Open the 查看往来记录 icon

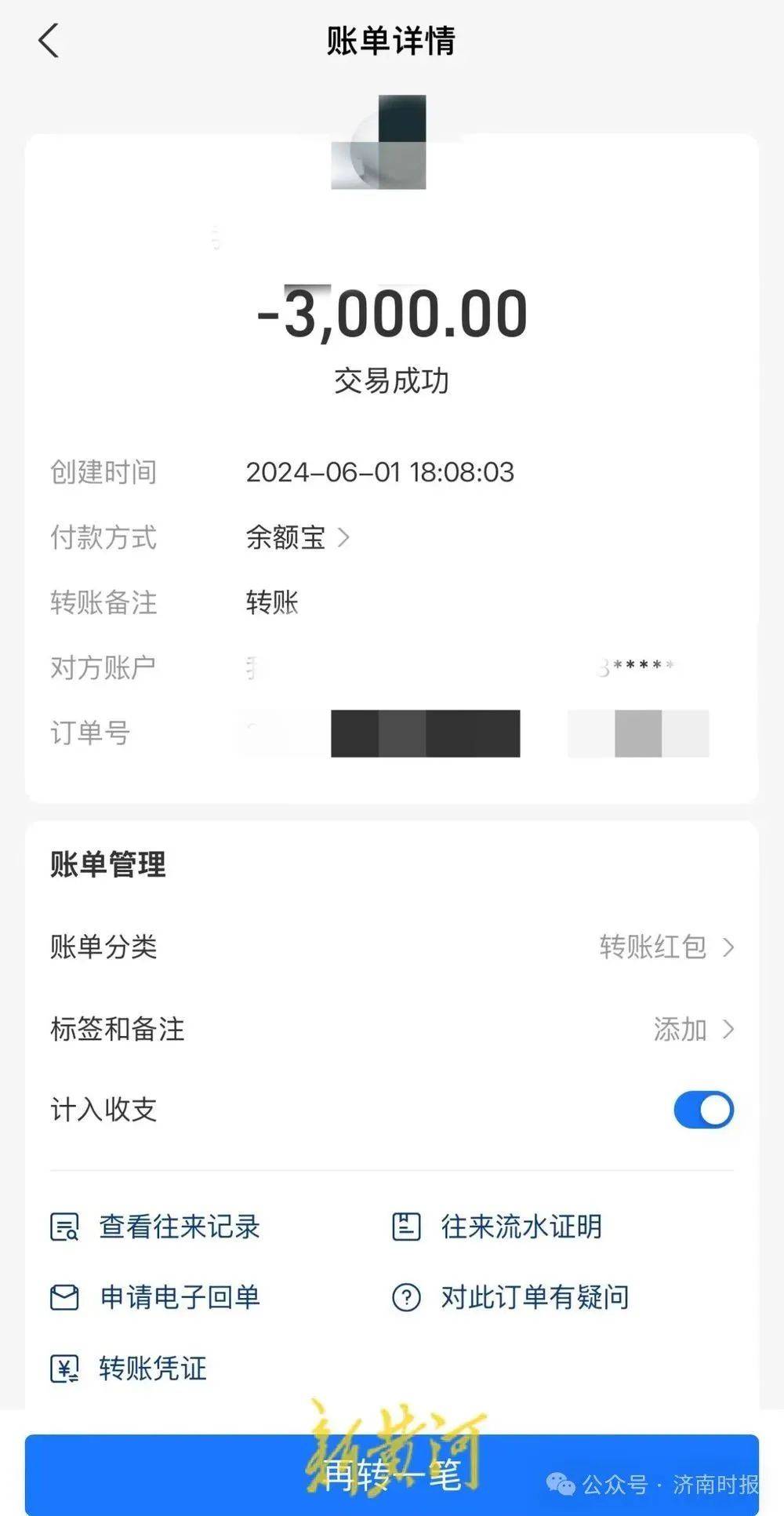[x=64, y=1227]
